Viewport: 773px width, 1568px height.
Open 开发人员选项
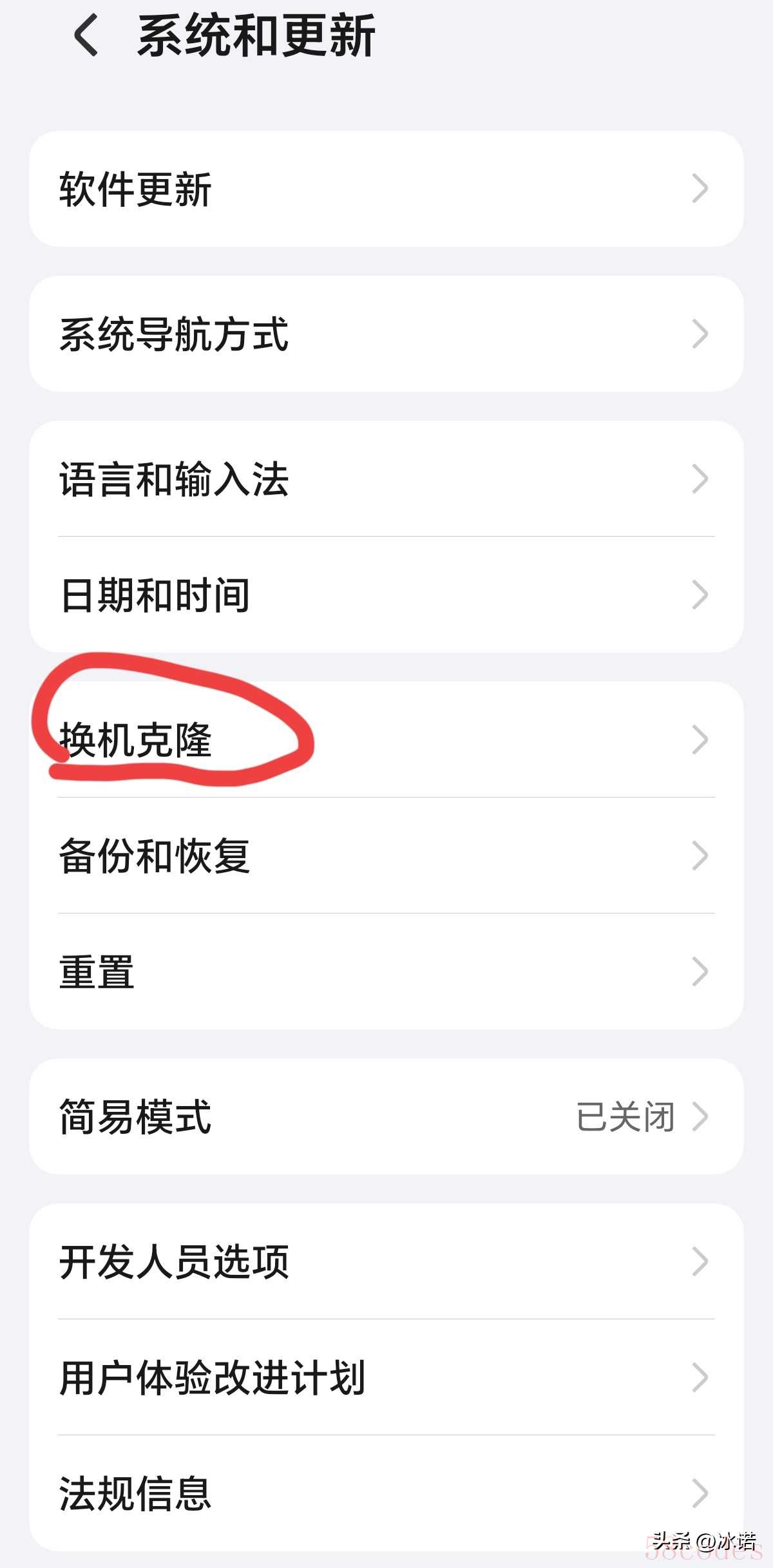point(386,1261)
